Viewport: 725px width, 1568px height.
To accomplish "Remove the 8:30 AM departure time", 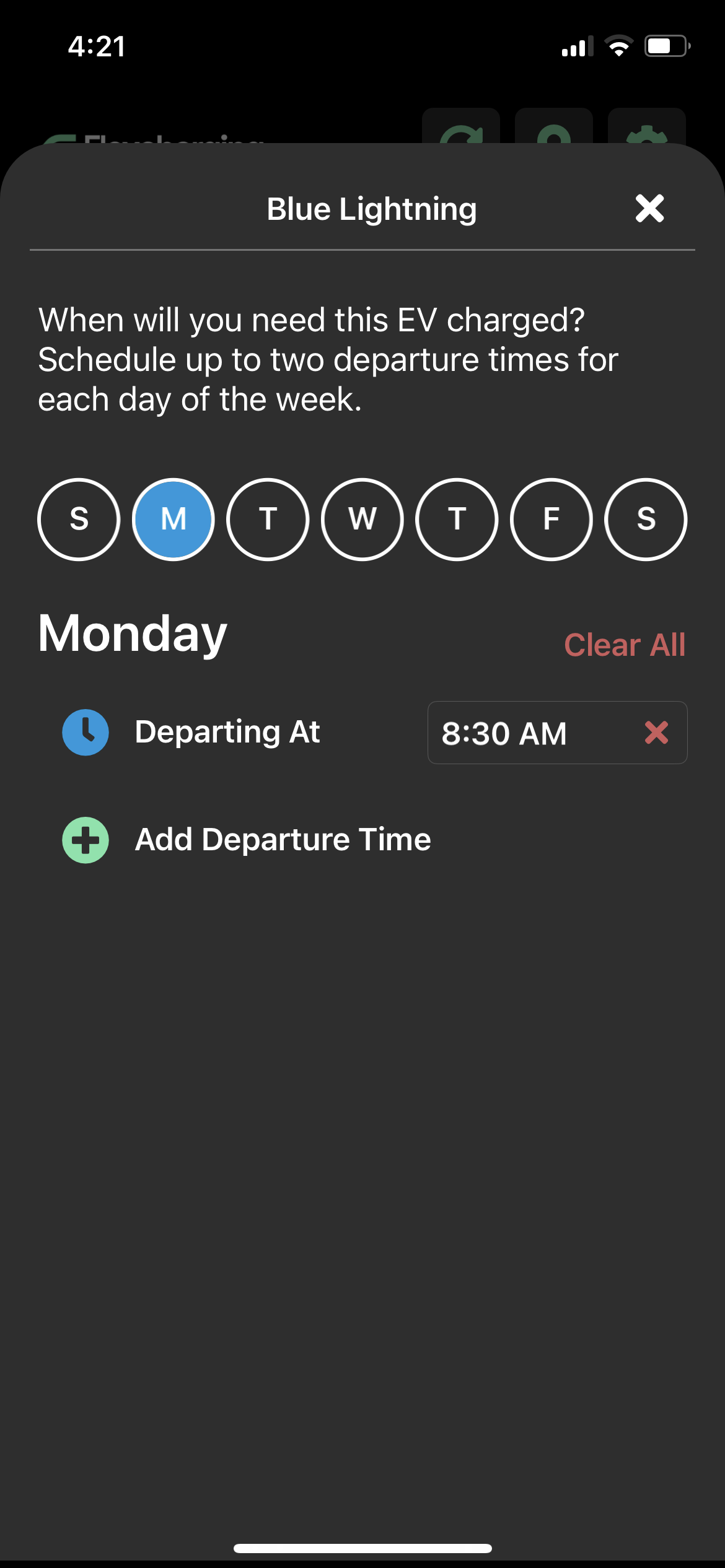I will tap(656, 733).
